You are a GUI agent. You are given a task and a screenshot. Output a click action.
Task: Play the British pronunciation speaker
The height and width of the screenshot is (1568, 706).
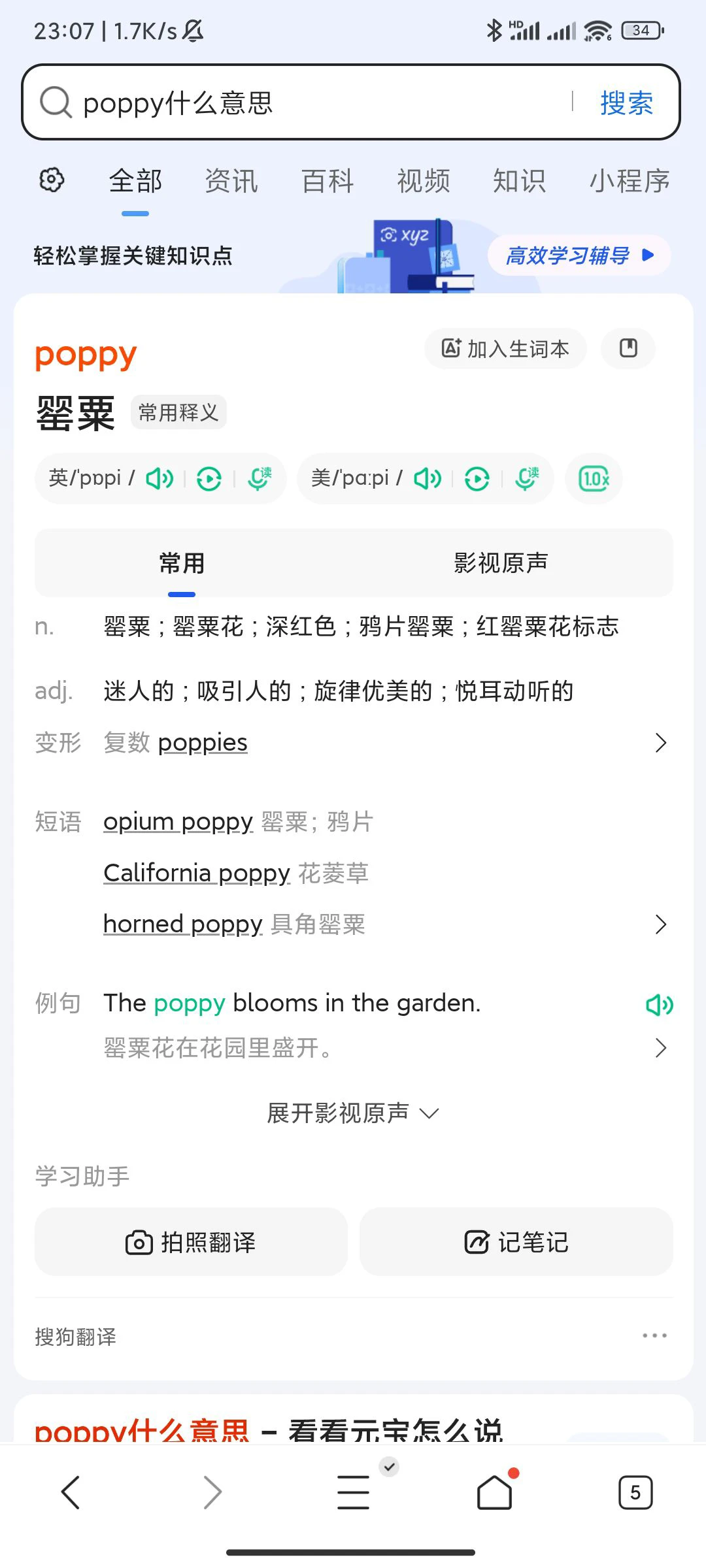(x=160, y=479)
